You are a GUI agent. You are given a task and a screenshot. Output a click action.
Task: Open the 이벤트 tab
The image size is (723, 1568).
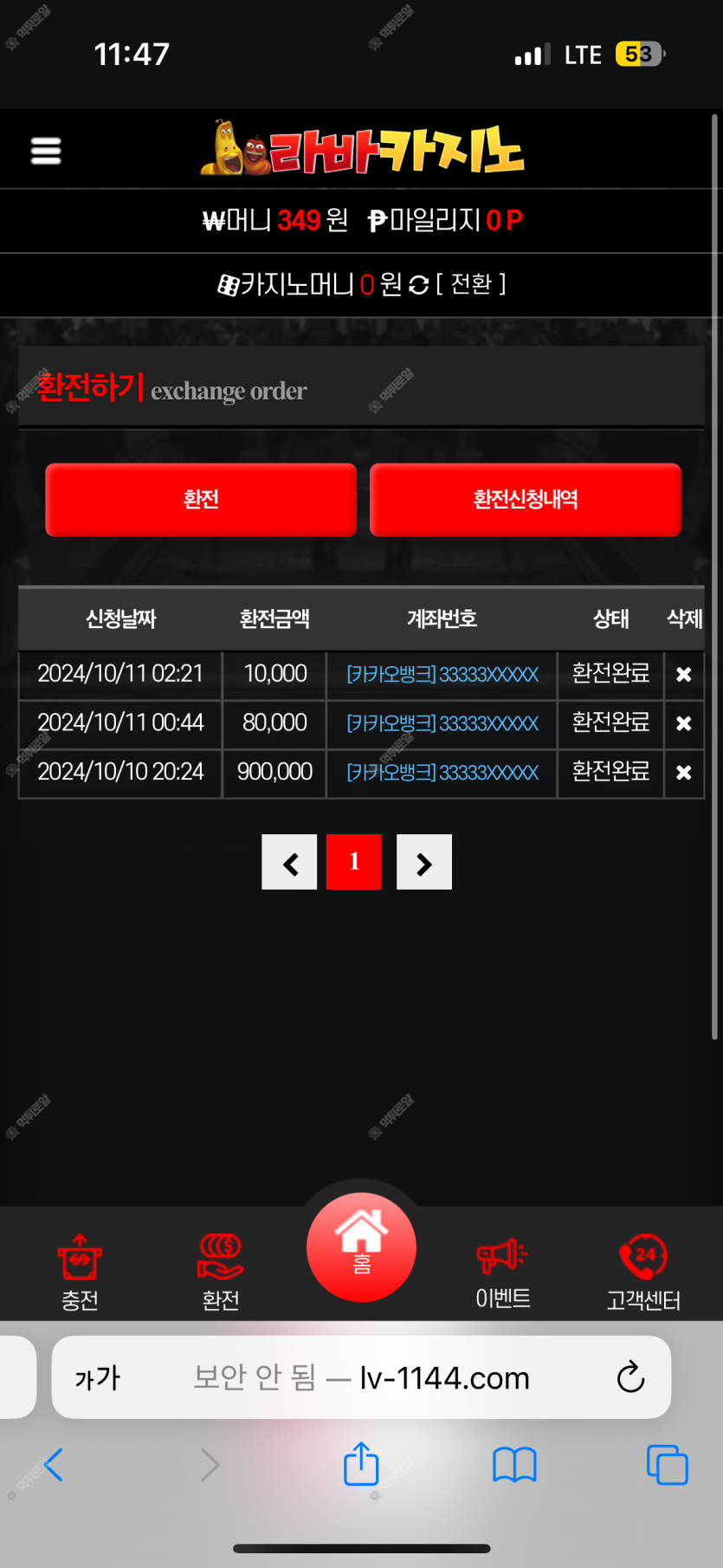(502, 1272)
